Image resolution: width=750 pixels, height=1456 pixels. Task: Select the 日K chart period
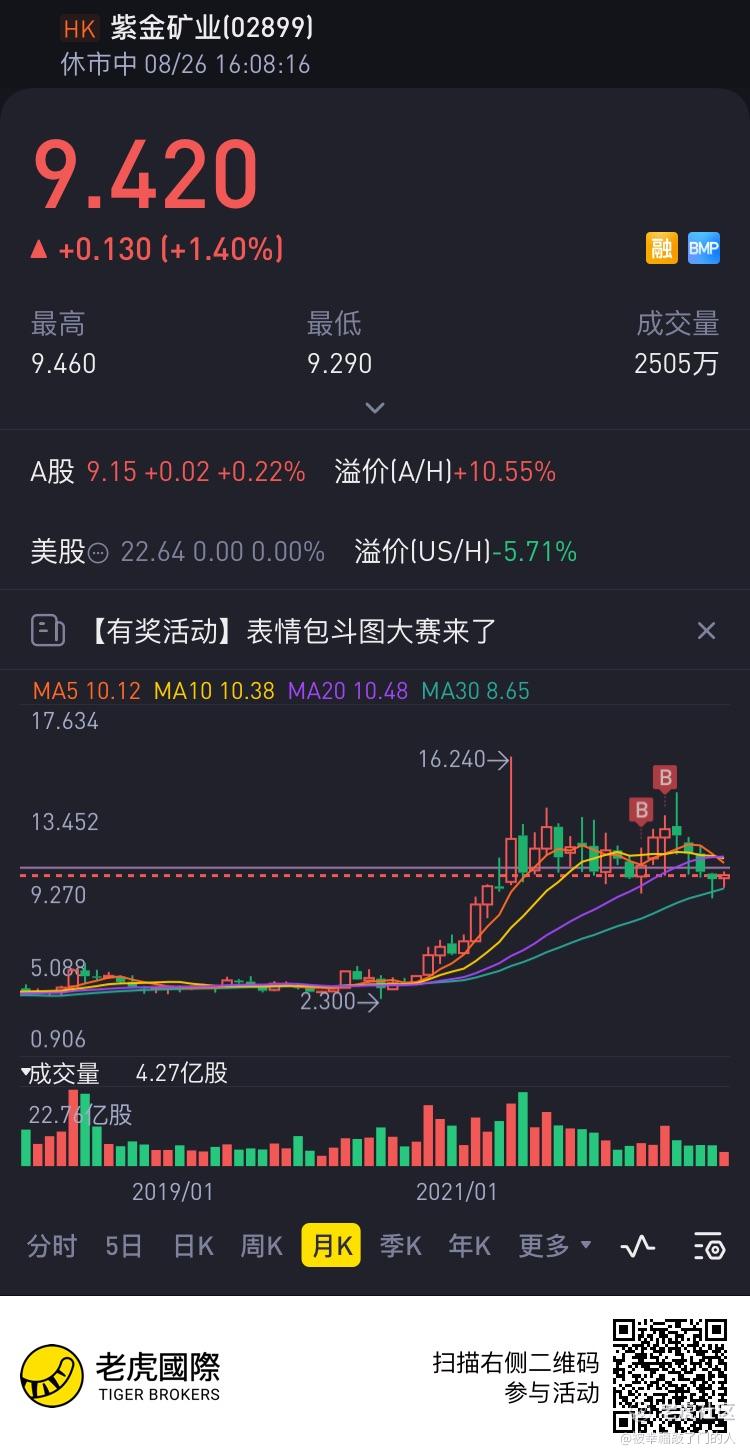pyautogui.click(x=193, y=1246)
